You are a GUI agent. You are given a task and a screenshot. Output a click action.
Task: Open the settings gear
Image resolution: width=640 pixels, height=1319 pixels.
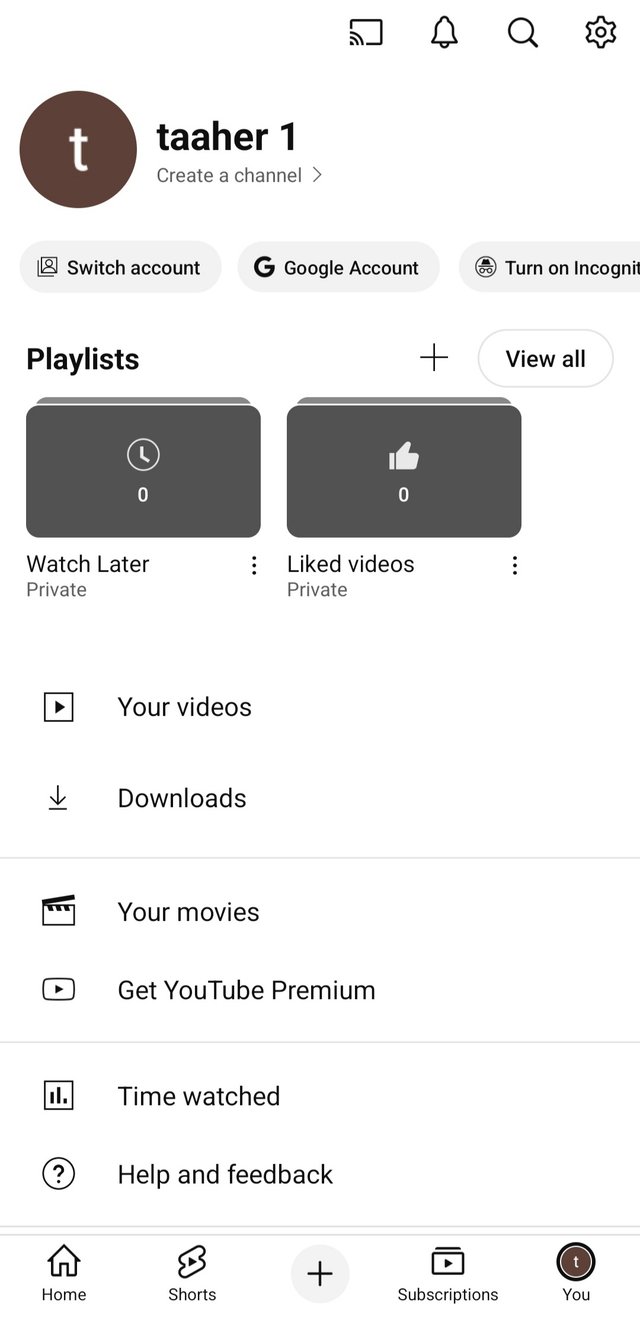[600, 33]
